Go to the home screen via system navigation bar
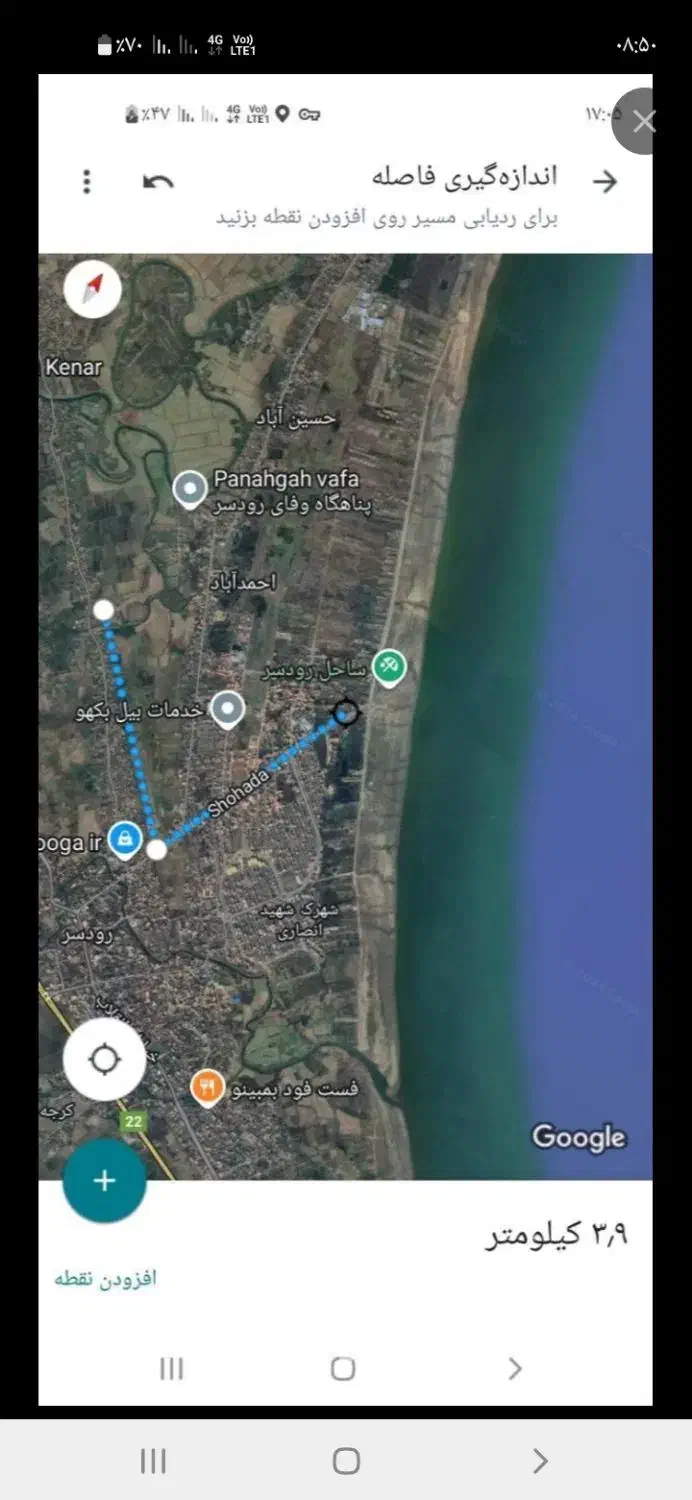The width and height of the screenshot is (692, 1500). [x=346, y=1461]
